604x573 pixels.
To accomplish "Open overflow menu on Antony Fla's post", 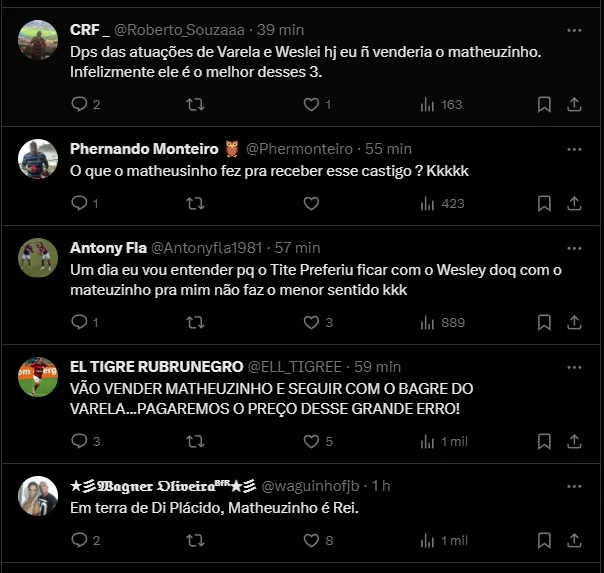I will [x=574, y=247].
